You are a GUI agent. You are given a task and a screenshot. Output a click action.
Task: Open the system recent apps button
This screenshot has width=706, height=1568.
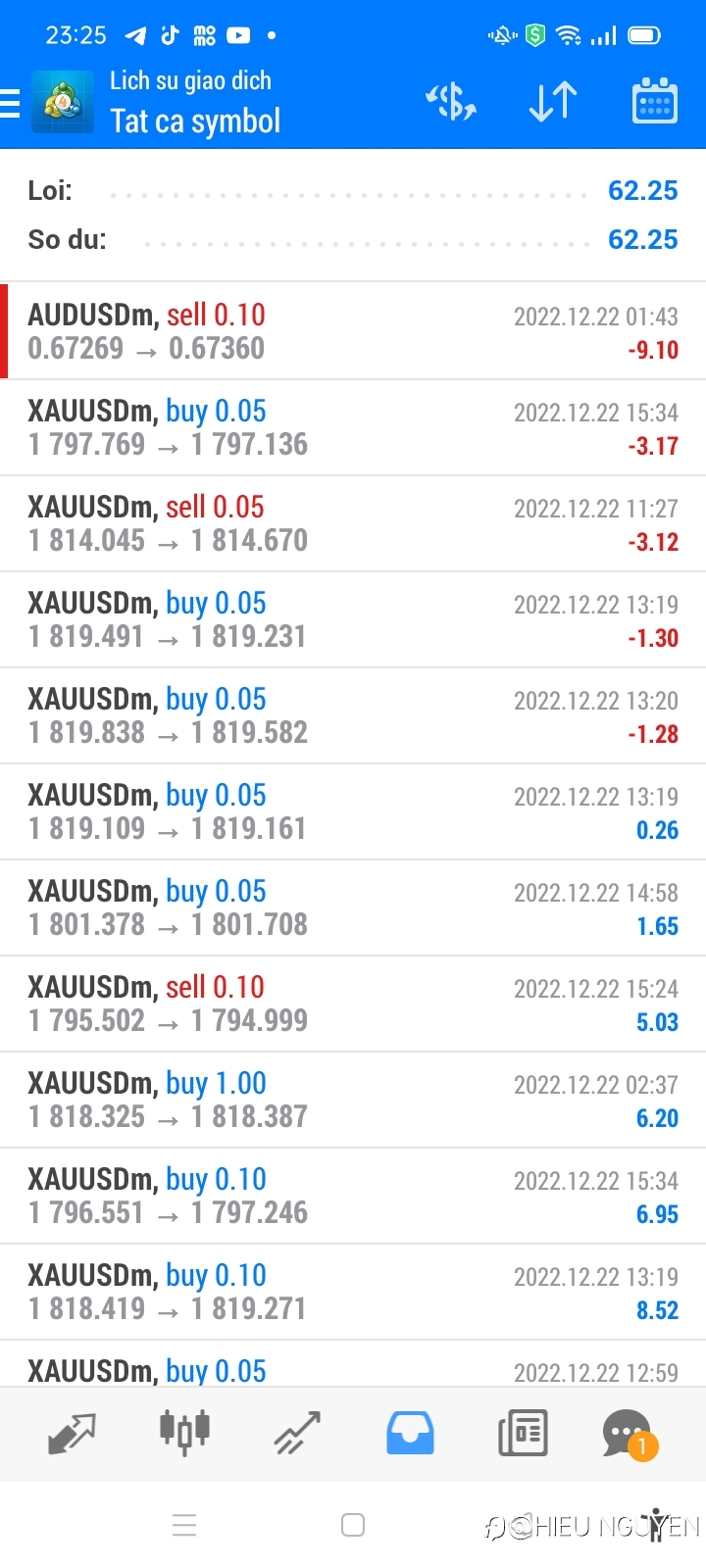point(184,1525)
